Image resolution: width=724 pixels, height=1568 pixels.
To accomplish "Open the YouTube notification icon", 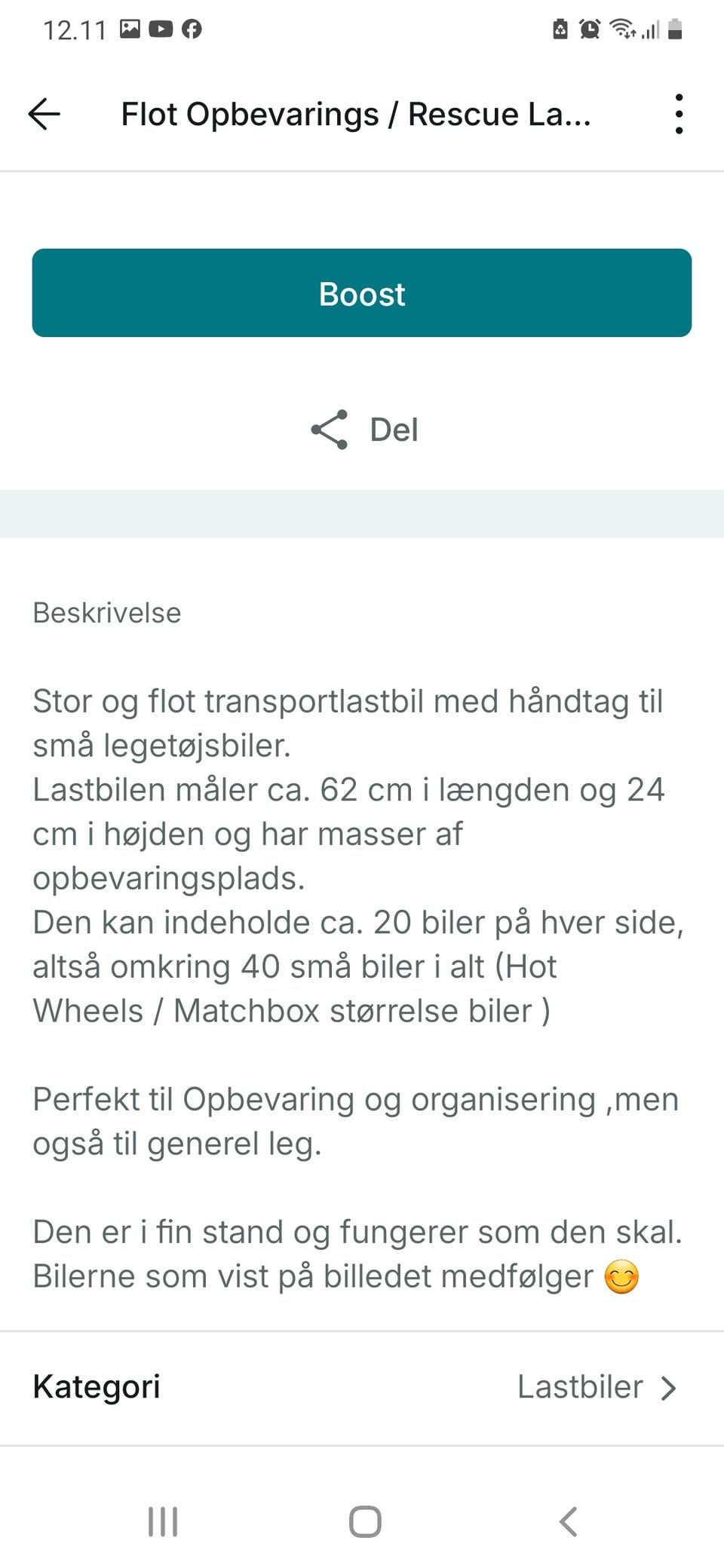I will click(161, 29).
